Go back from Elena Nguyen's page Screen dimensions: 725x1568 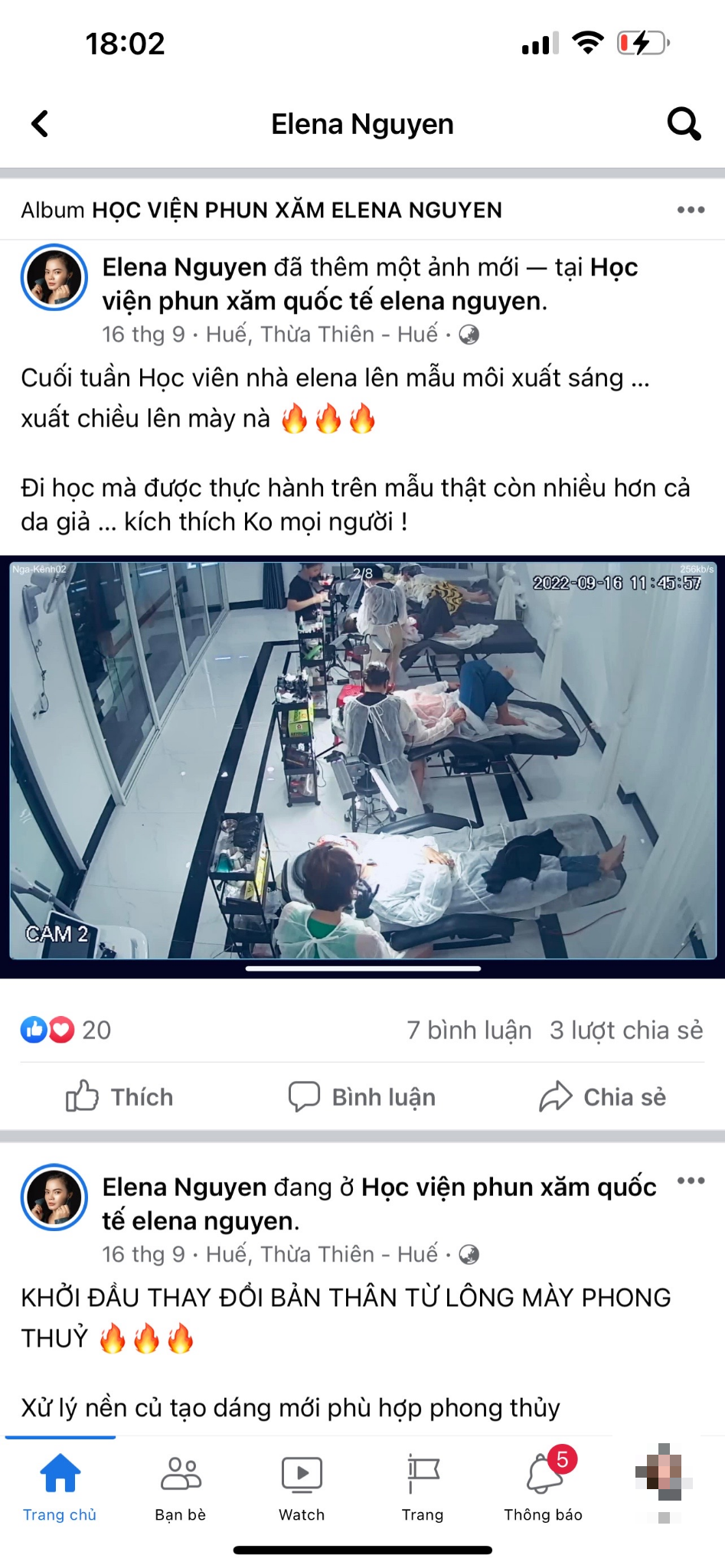tap(40, 123)
